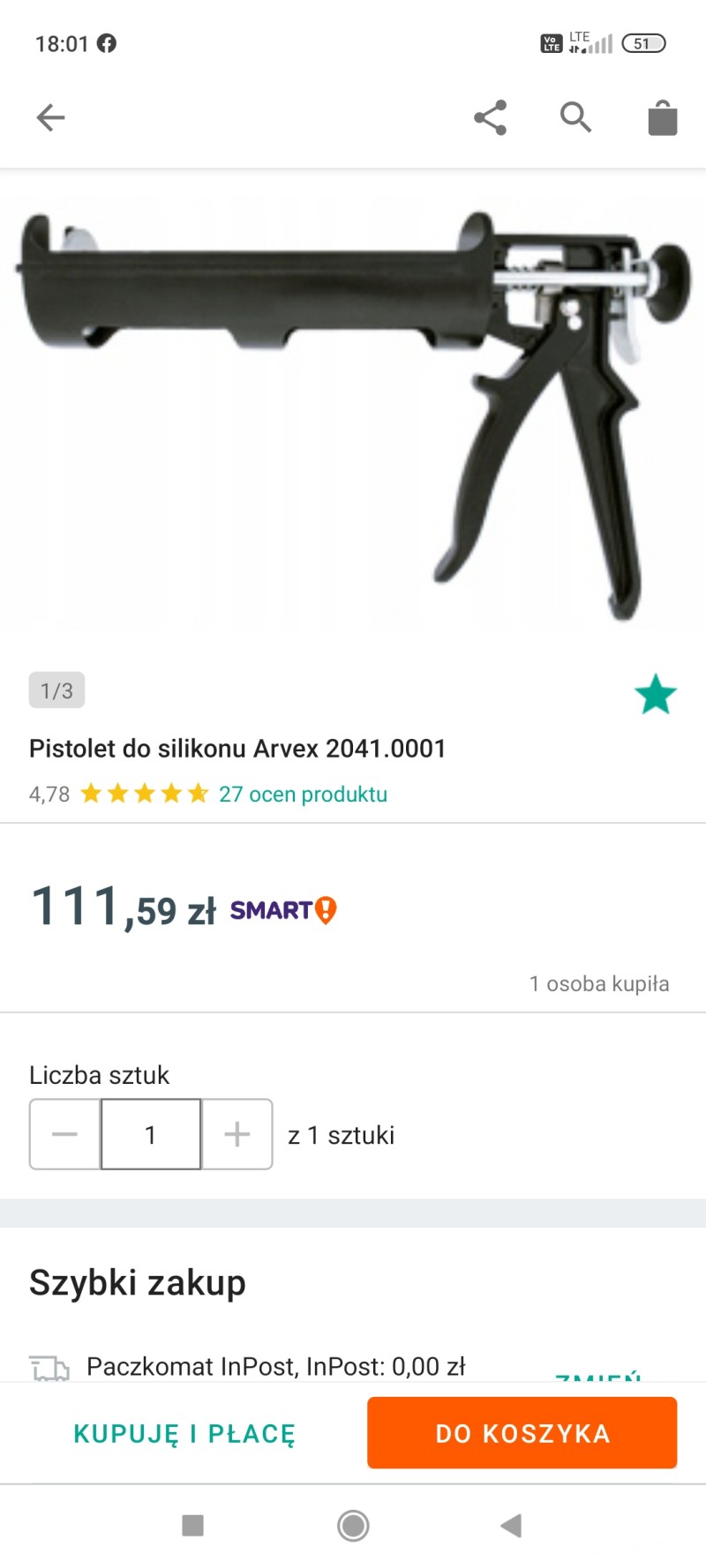Decrease quantity with the minus button
The height and width of the screenshot is (1568, 706).
(65, 1134)
